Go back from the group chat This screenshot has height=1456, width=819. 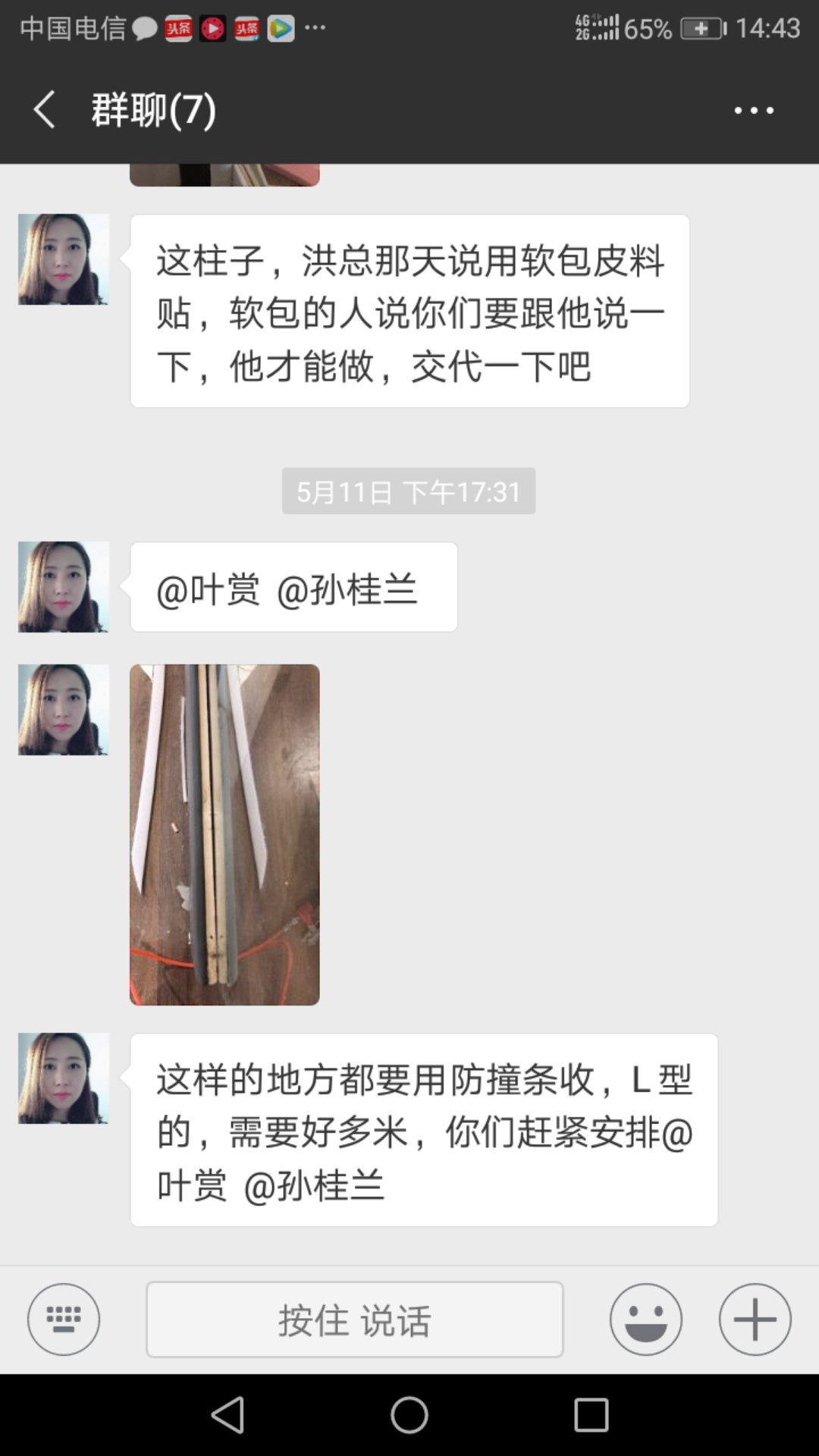(44, 110)
